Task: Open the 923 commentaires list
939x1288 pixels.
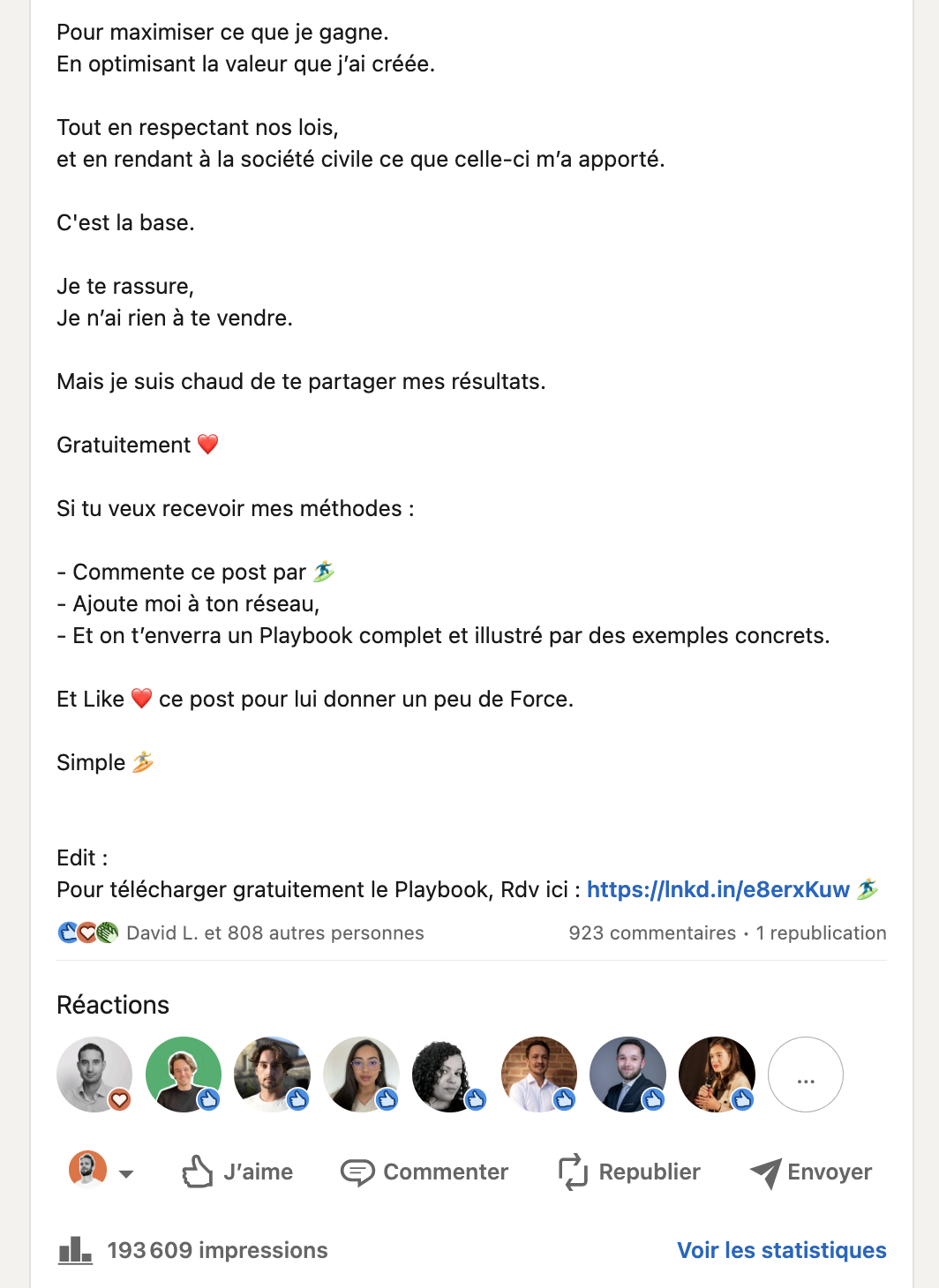Action: [x=651, y=933]
